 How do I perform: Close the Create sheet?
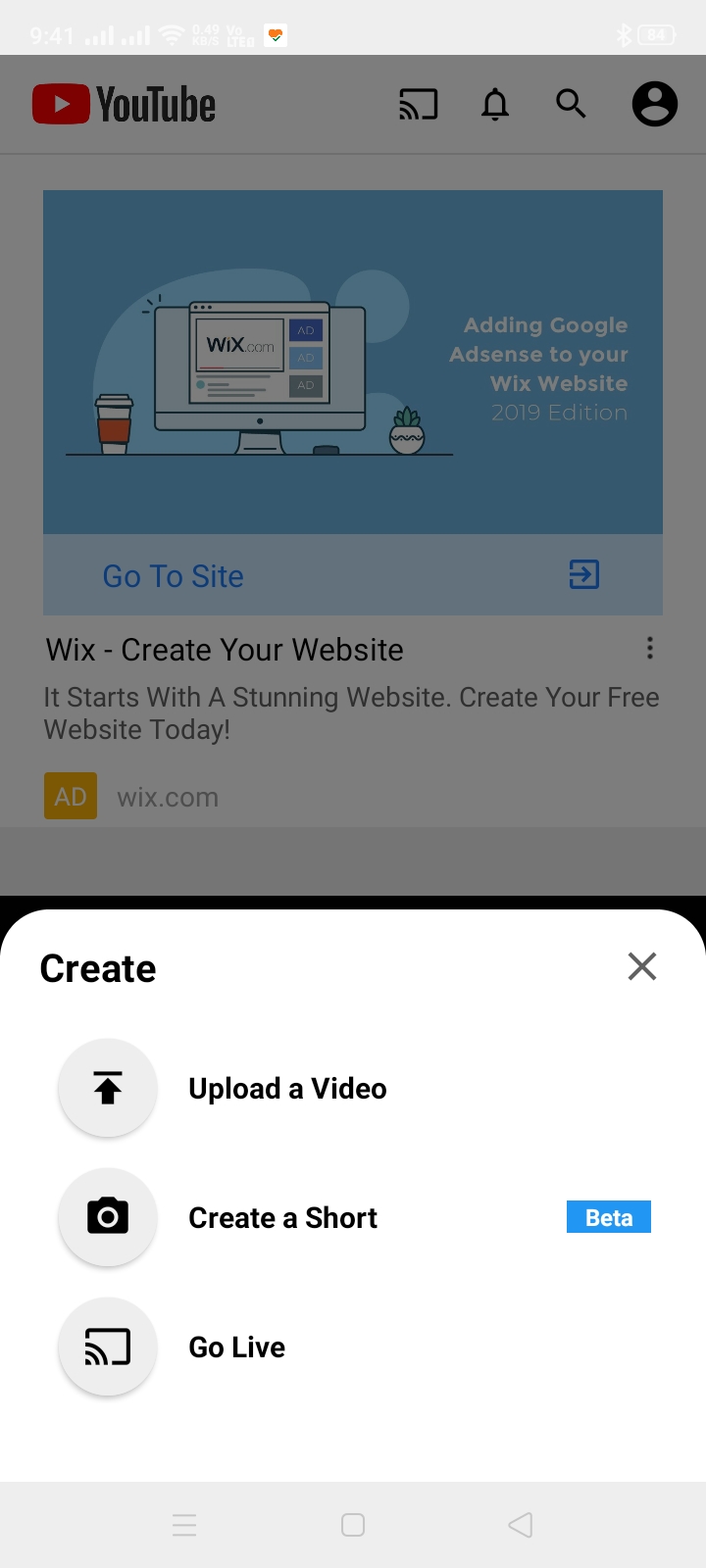click(x=642, y=966)
